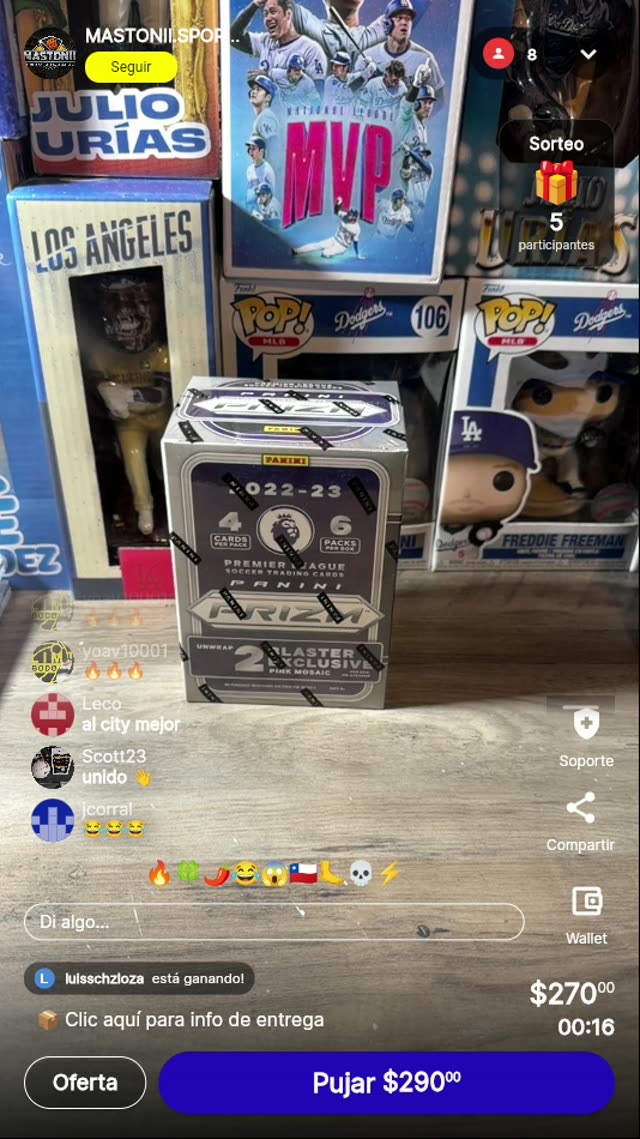Viewport: 640px width, 1139px height.
Task: Send the Chile flag emoji reaction
Action: pyautogui.click(x=303, y=874)
